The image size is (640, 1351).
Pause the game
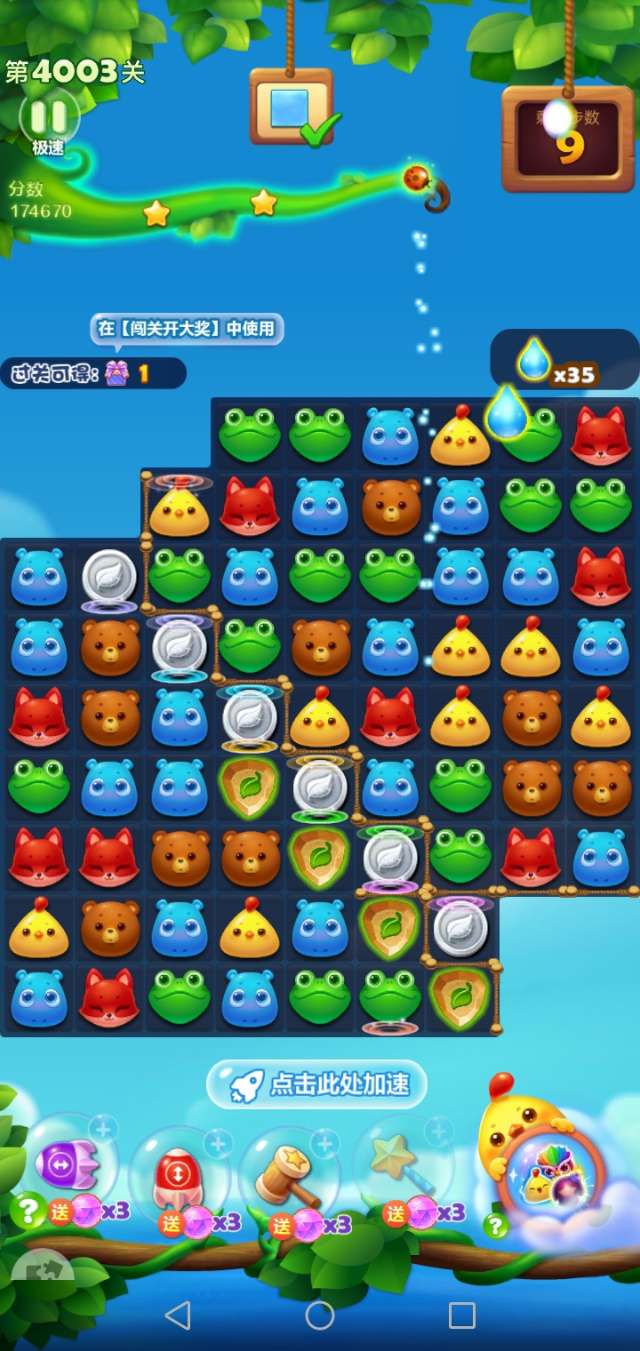coord(48,117)
